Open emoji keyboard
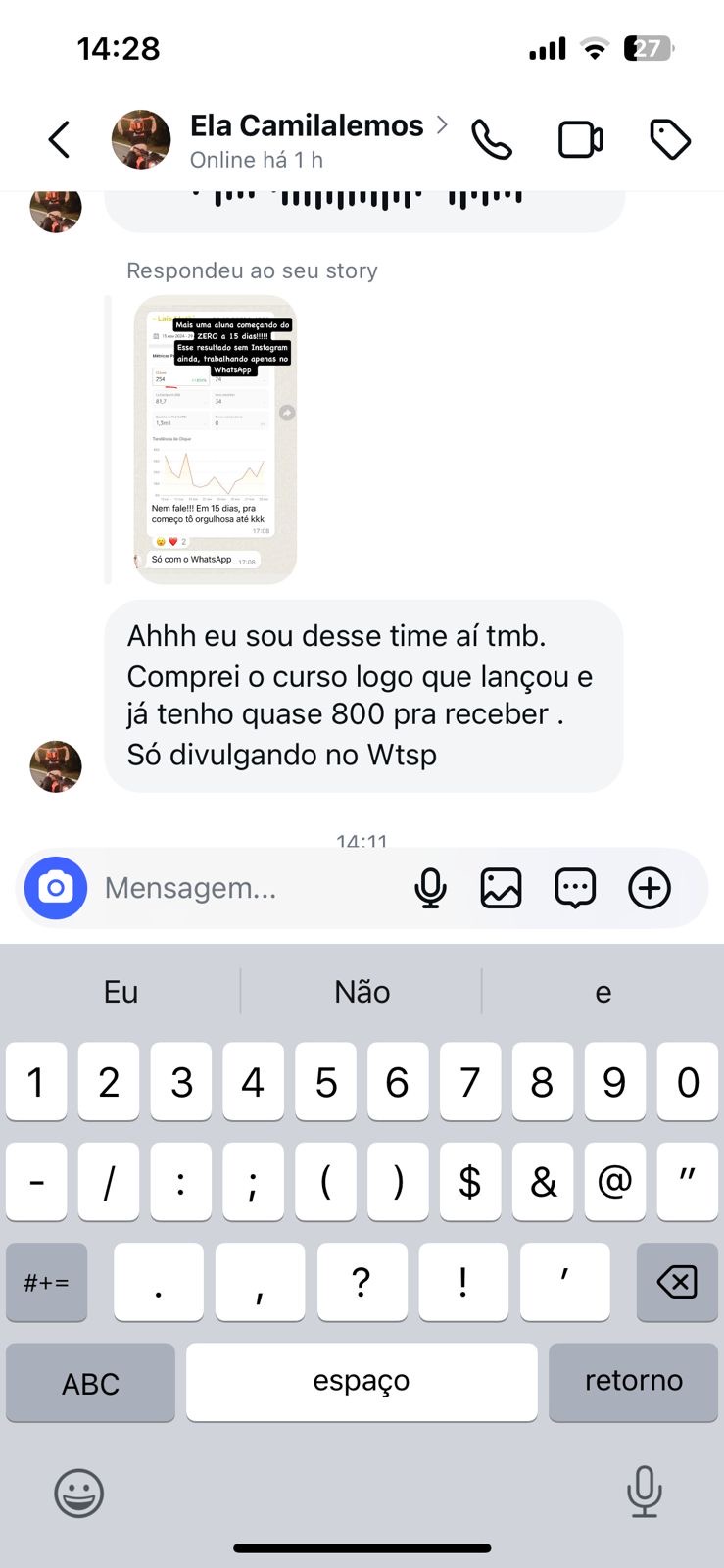The height and width of the screenshot is (1568, 724). (x=78, y=1494)
